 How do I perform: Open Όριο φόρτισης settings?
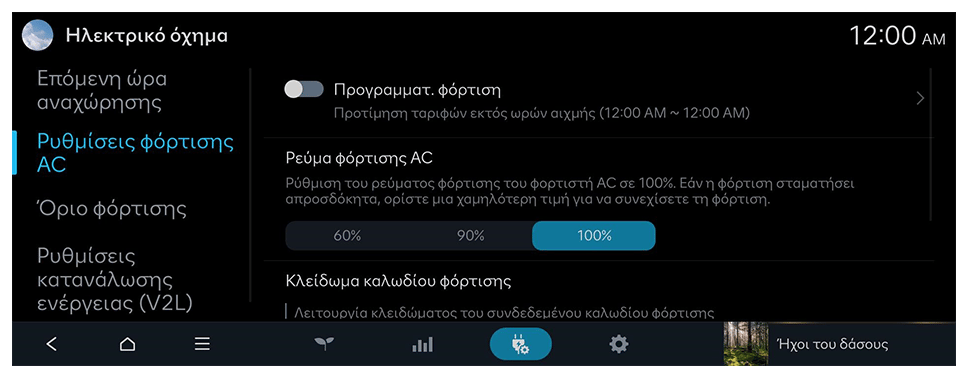point(112,209)
